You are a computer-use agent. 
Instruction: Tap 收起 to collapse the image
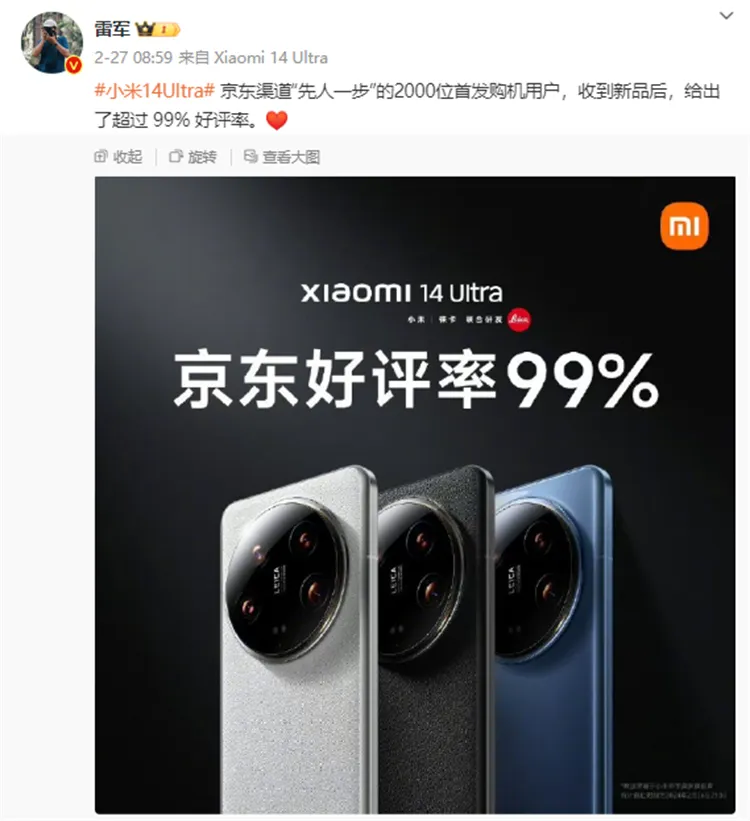tap(118, 157)
